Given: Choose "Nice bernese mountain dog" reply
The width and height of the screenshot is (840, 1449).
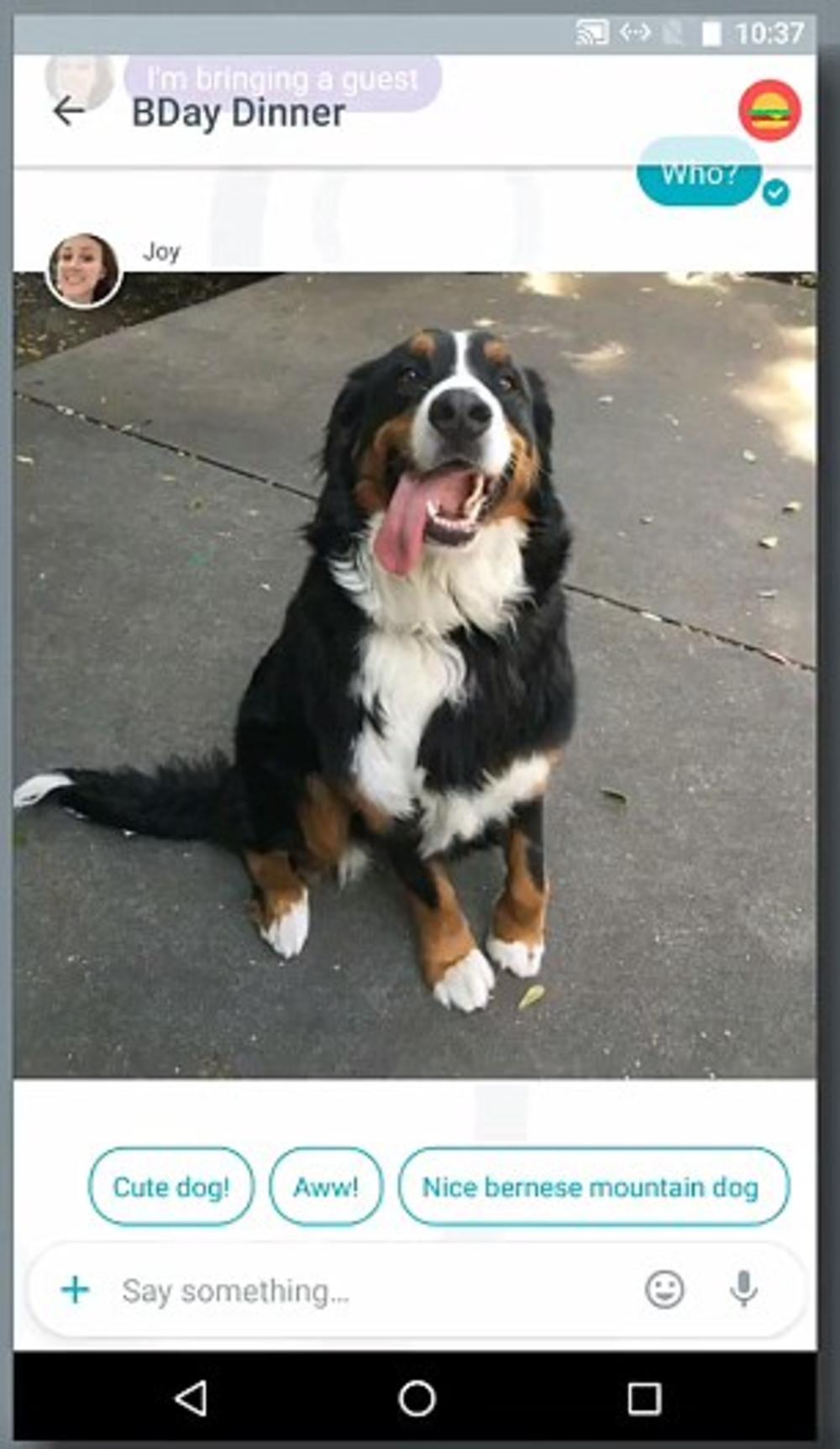Looking at the screenshot, I should coord(593,1187).
